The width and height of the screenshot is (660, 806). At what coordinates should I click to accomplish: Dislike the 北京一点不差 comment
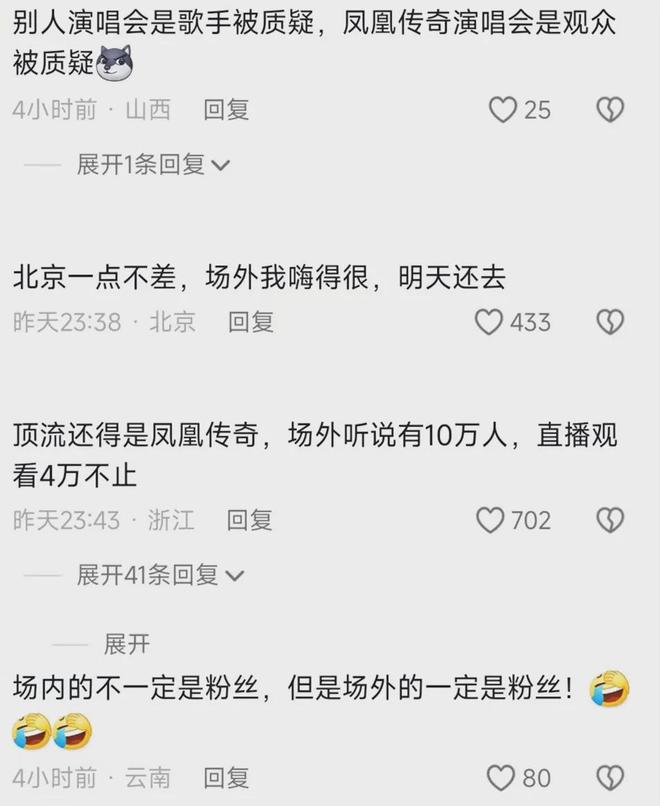[610, 322]
